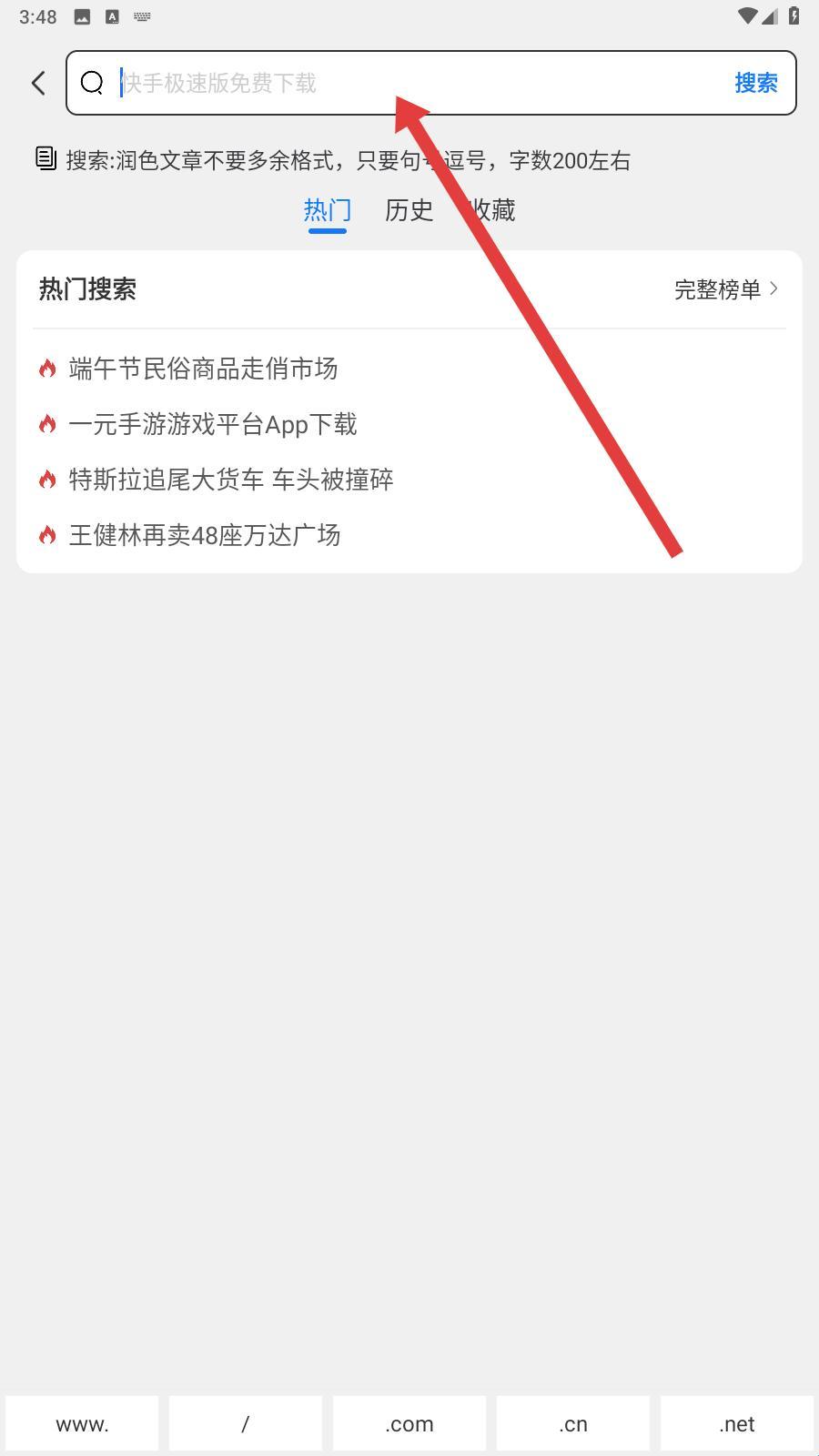Open hot search 一元手游游戏平台App下载
The width and height of the screenshot is (819, 1456).
(x=213, y=424)
